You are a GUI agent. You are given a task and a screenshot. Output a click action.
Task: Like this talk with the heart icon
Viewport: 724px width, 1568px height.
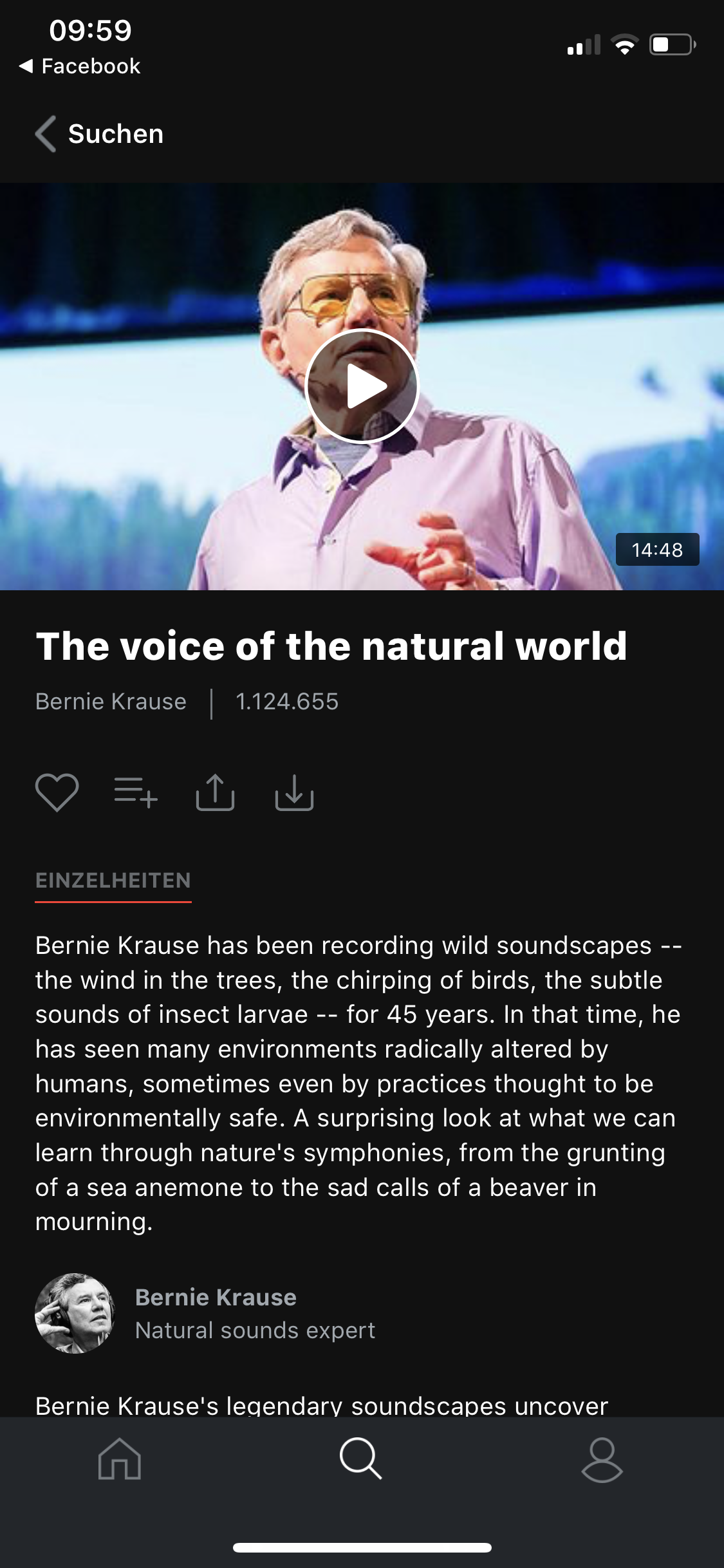[57, 792]
